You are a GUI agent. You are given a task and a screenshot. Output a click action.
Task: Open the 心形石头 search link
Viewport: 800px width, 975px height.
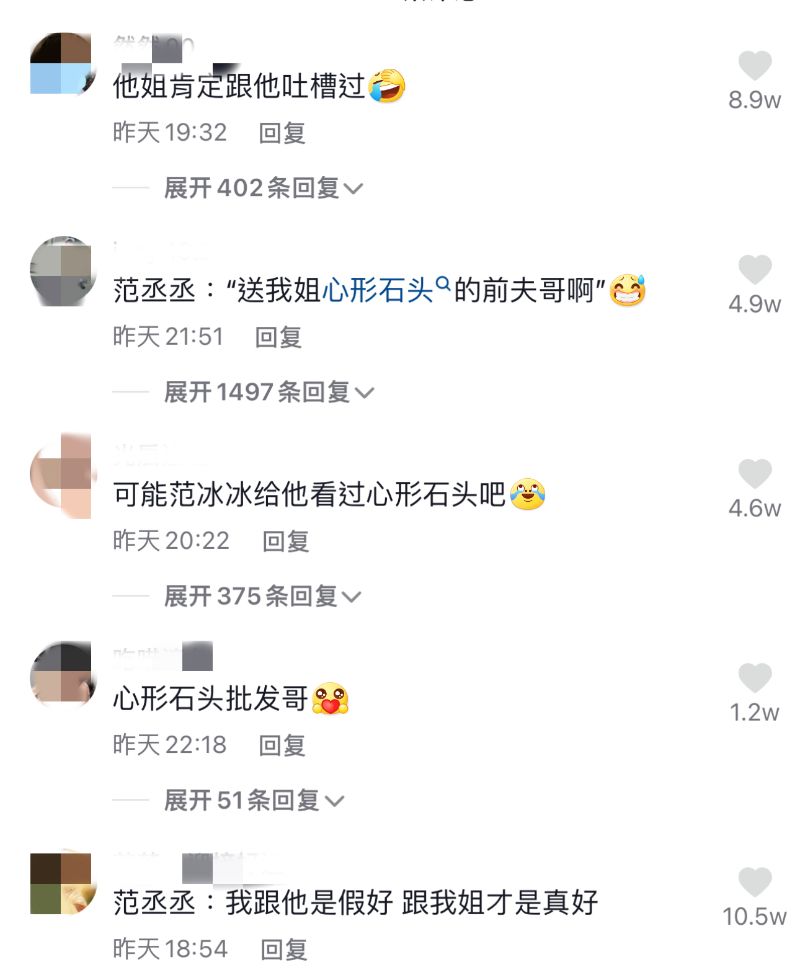[383, 291]
